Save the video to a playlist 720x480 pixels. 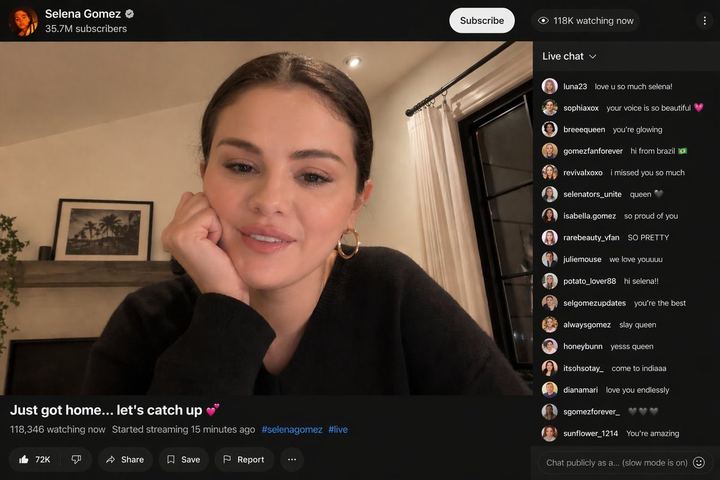183,459
